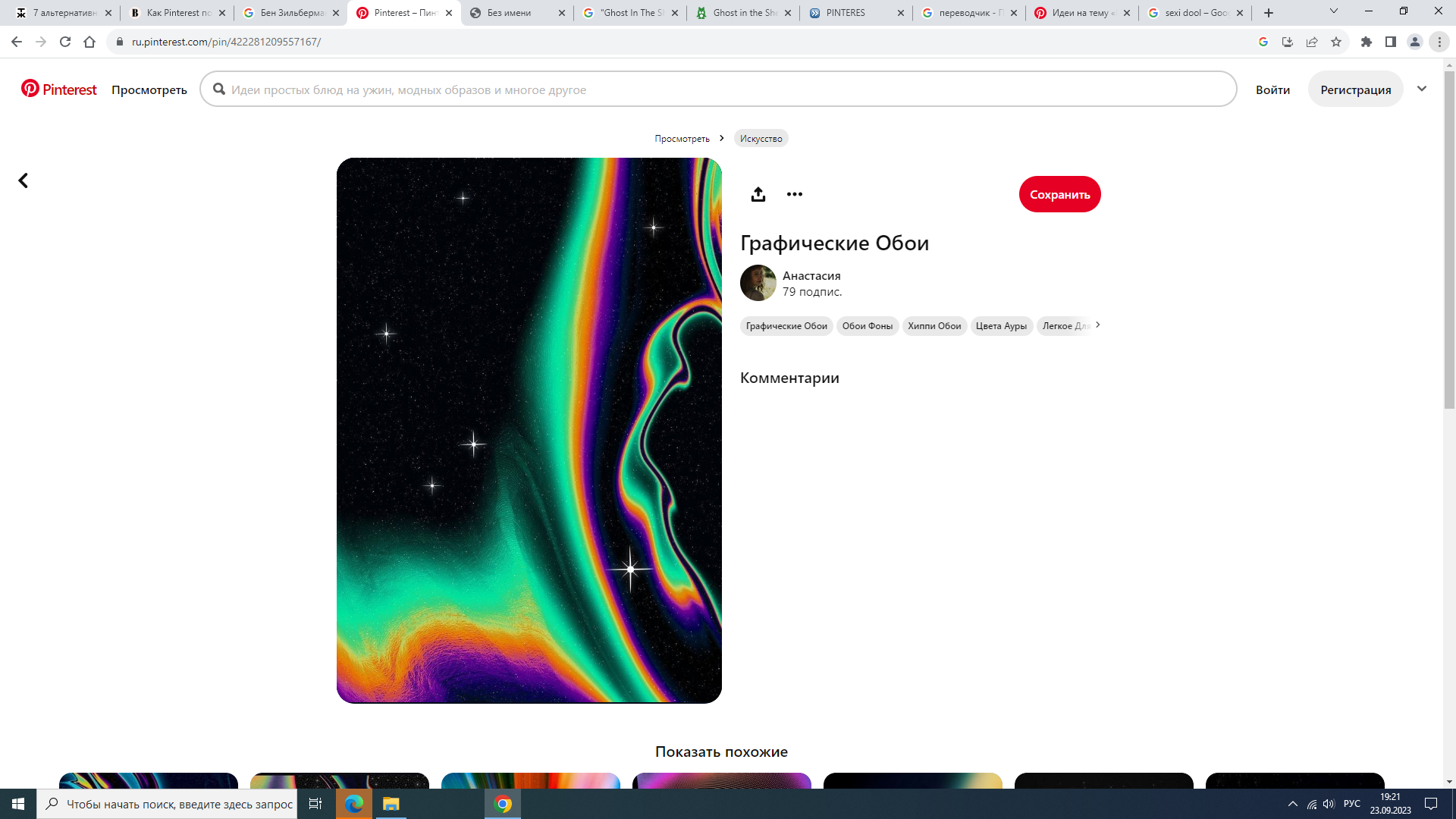Show more tag chips with the arrow
Screen dimensions: 1456x819
click(1097, 325)
